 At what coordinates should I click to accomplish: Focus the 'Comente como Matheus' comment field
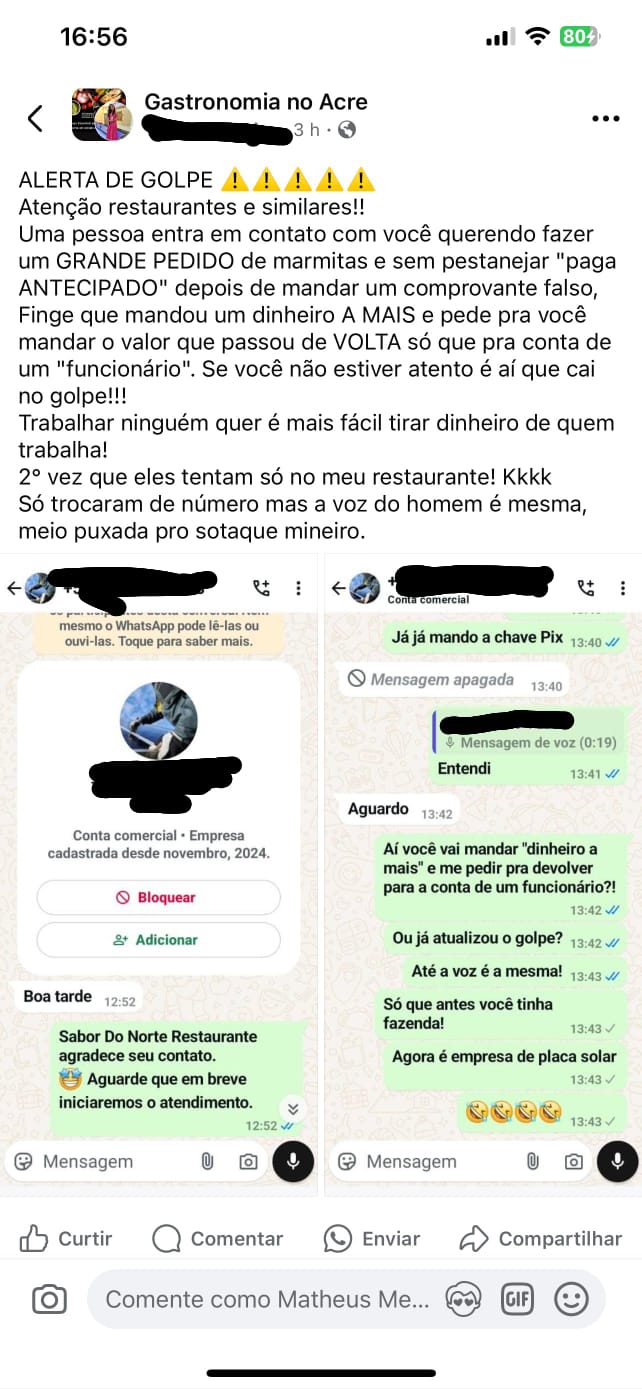pyautogui.click(x=267, y=1300)
